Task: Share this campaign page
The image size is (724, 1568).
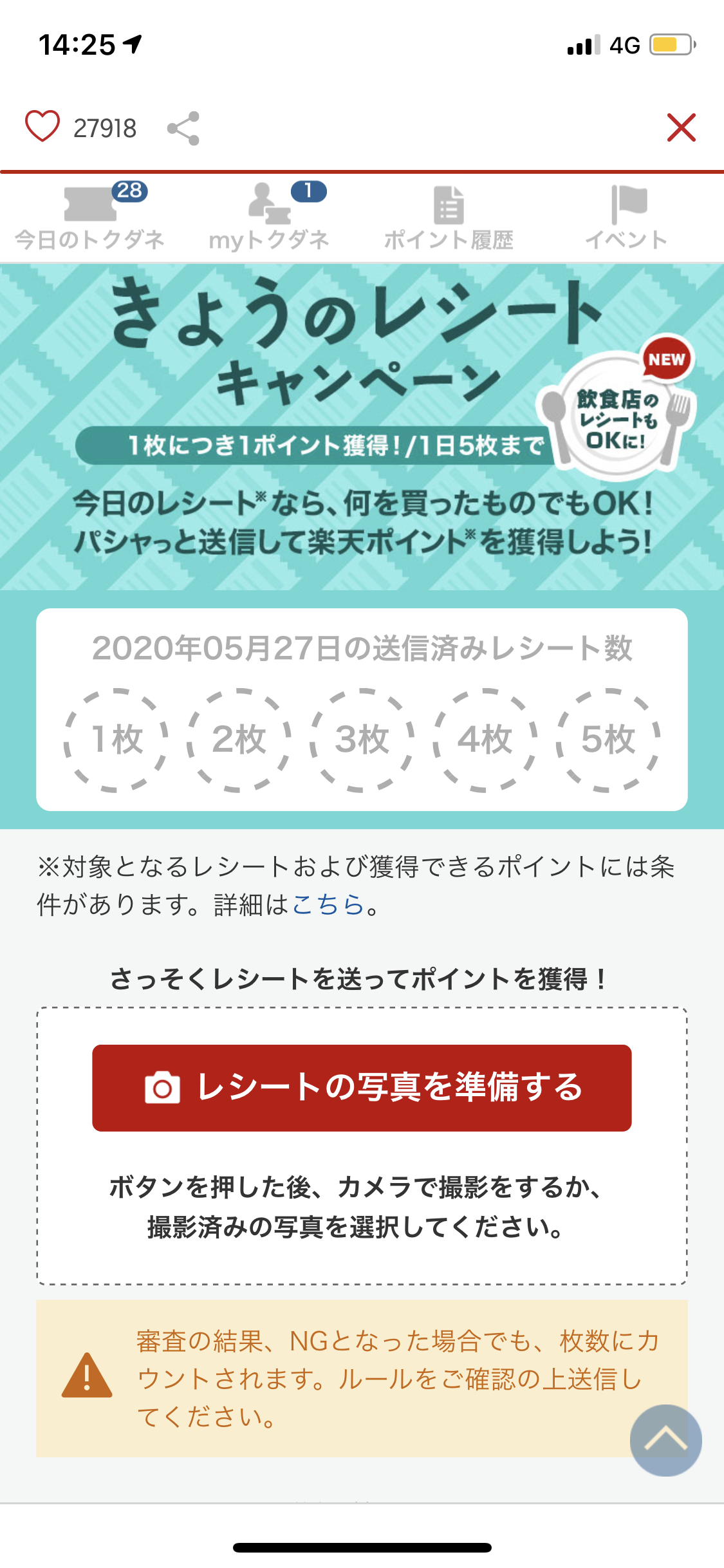Action: [x=183, y=128]
